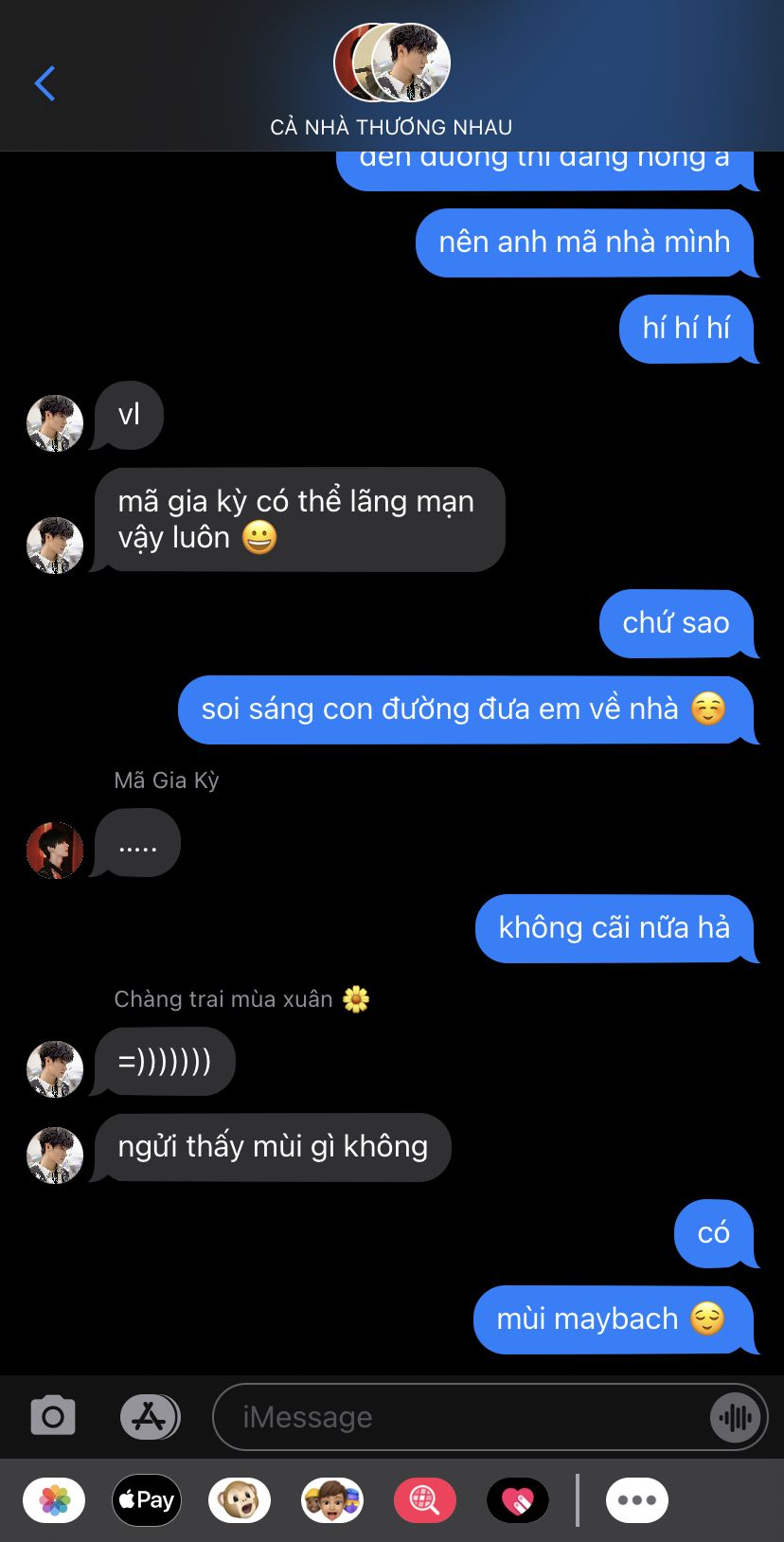The image size is (784, 1542).
Task: Open more apps with the three dots
Action: [637, 1500]
